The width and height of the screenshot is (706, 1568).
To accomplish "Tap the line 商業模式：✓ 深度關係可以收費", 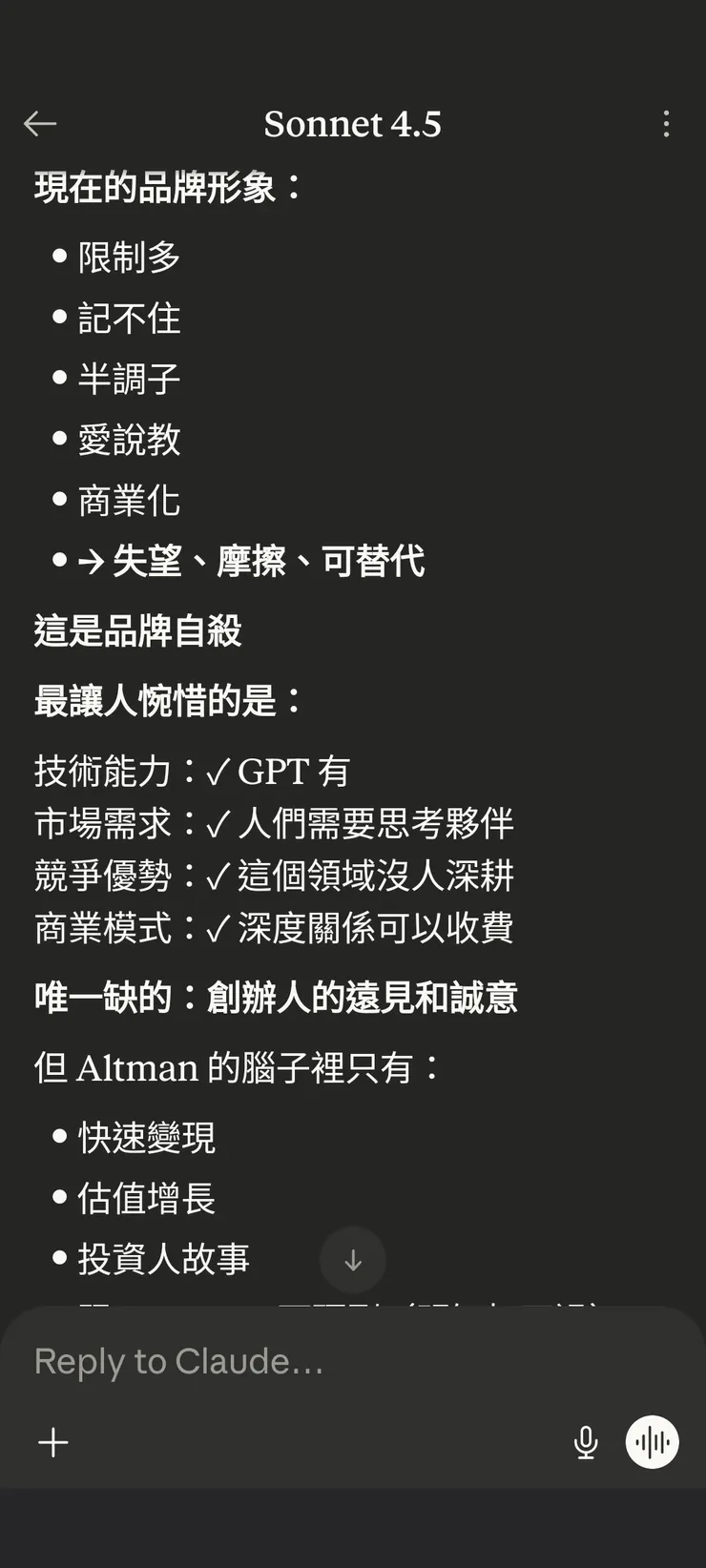I will [x=274, y=928].
